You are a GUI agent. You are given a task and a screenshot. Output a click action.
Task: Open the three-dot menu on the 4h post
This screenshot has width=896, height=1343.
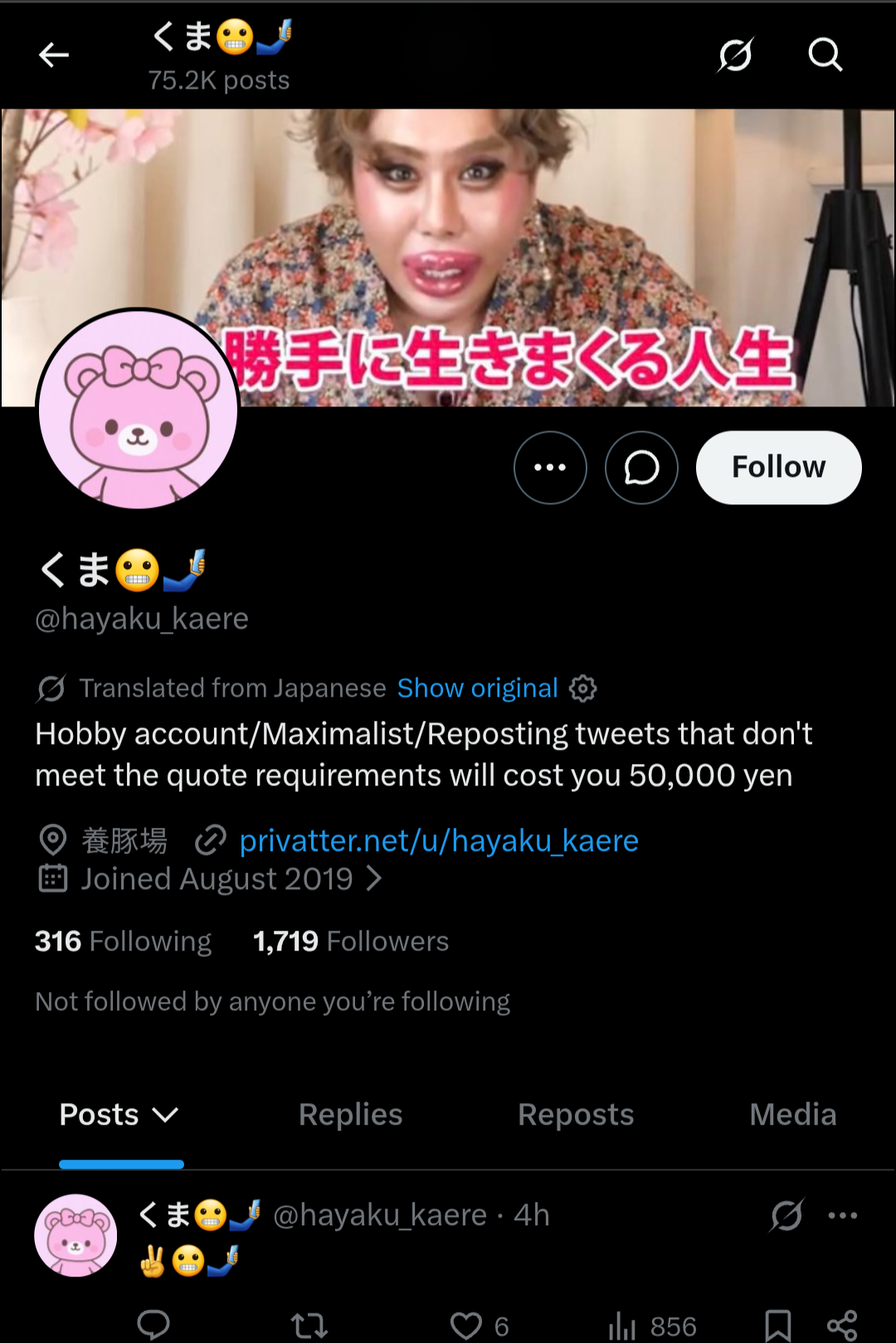point(843,1216)
